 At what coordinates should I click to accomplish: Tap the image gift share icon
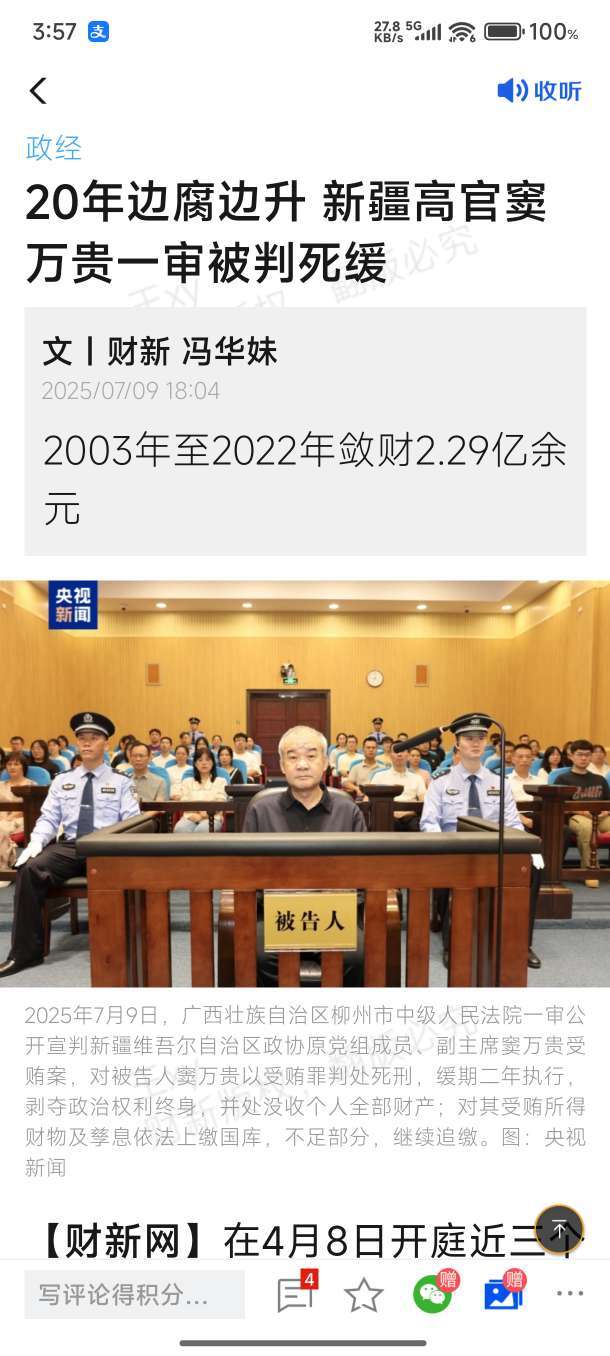(x=503, y=1295)
